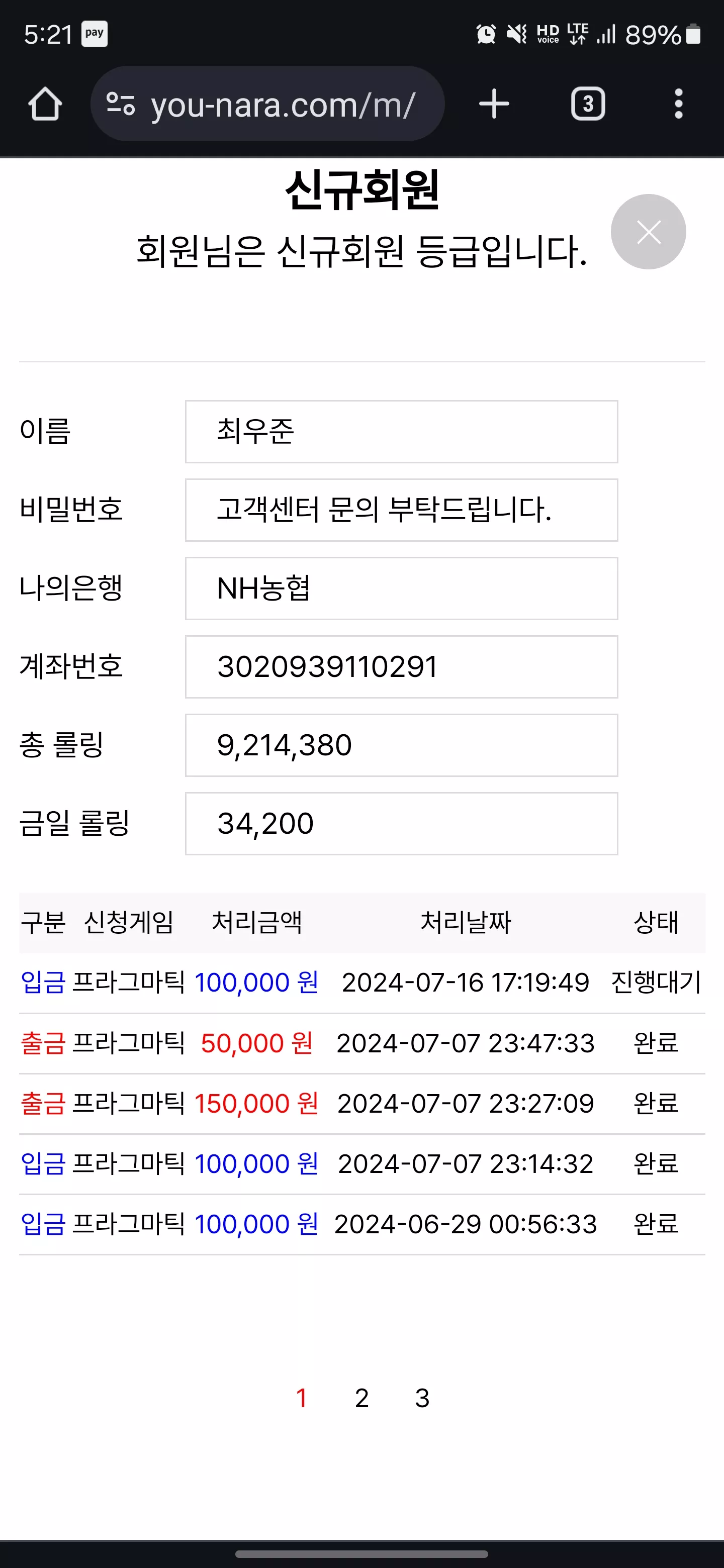Open a new browser tab
The height and width of the screenshot is (1568, 724).
(x=494, y=104)
